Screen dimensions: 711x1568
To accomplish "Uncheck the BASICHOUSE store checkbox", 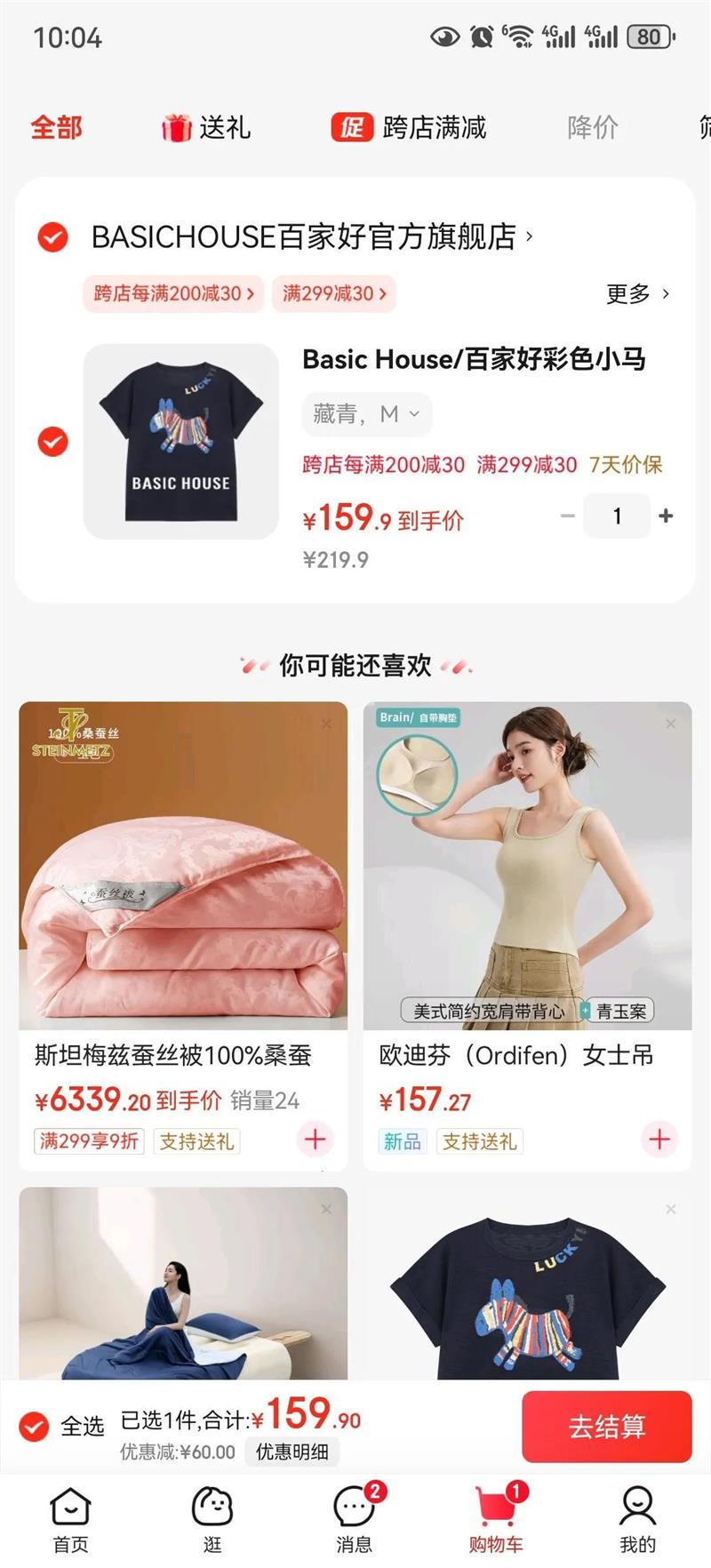I will point(53,237).
